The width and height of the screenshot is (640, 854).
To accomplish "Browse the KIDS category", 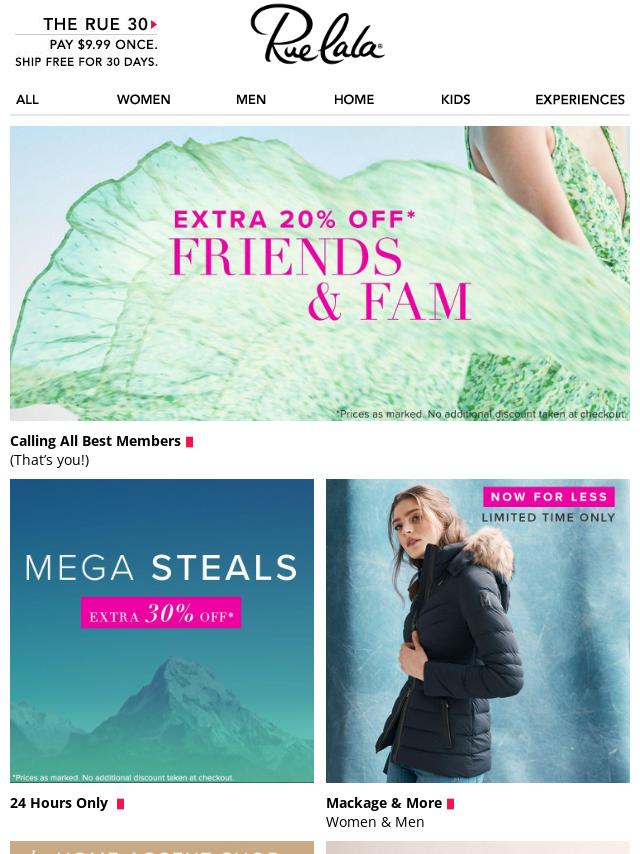I will click(455, 99).
